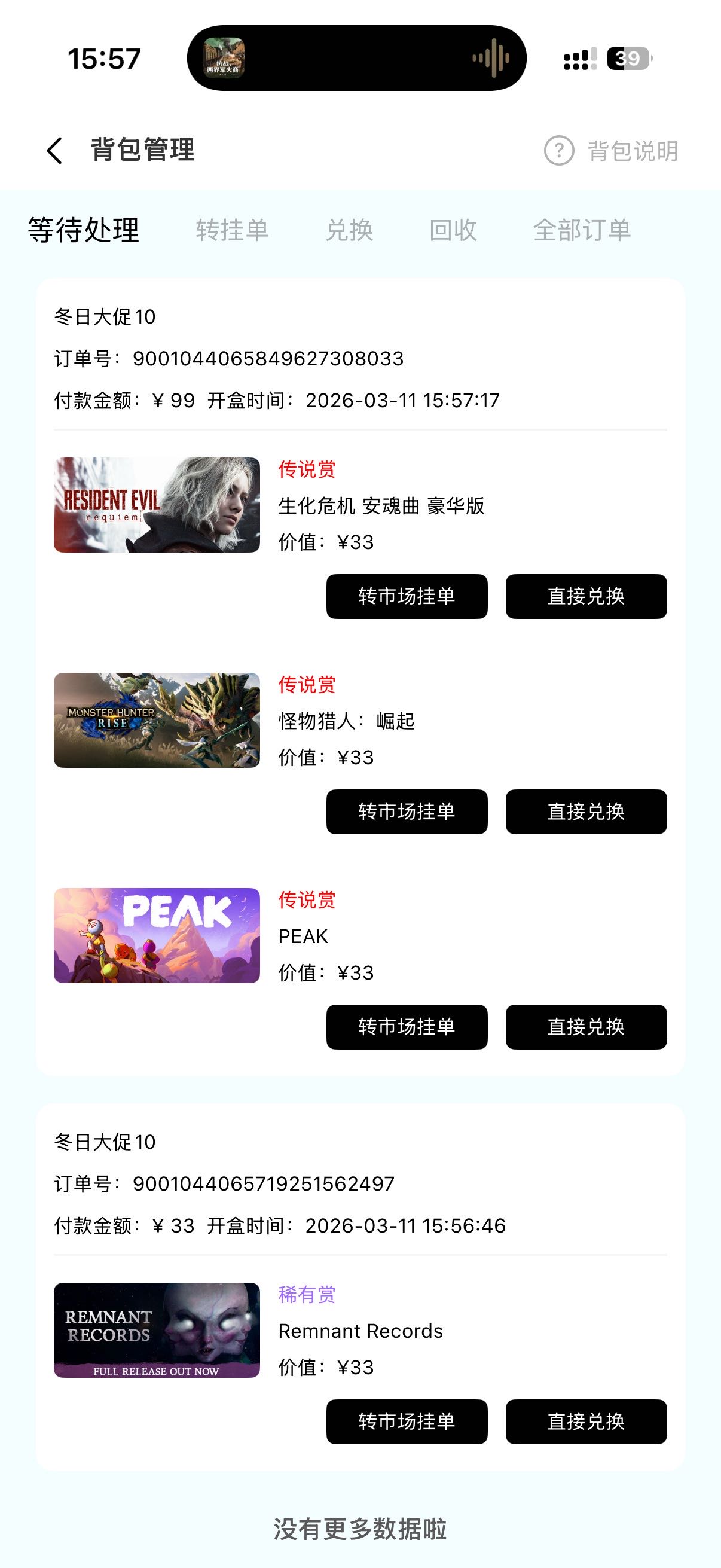Tap 直接兑换 for 生化危机 安魂曲 豪华版
721x1568 pixels.
point(586,597)
